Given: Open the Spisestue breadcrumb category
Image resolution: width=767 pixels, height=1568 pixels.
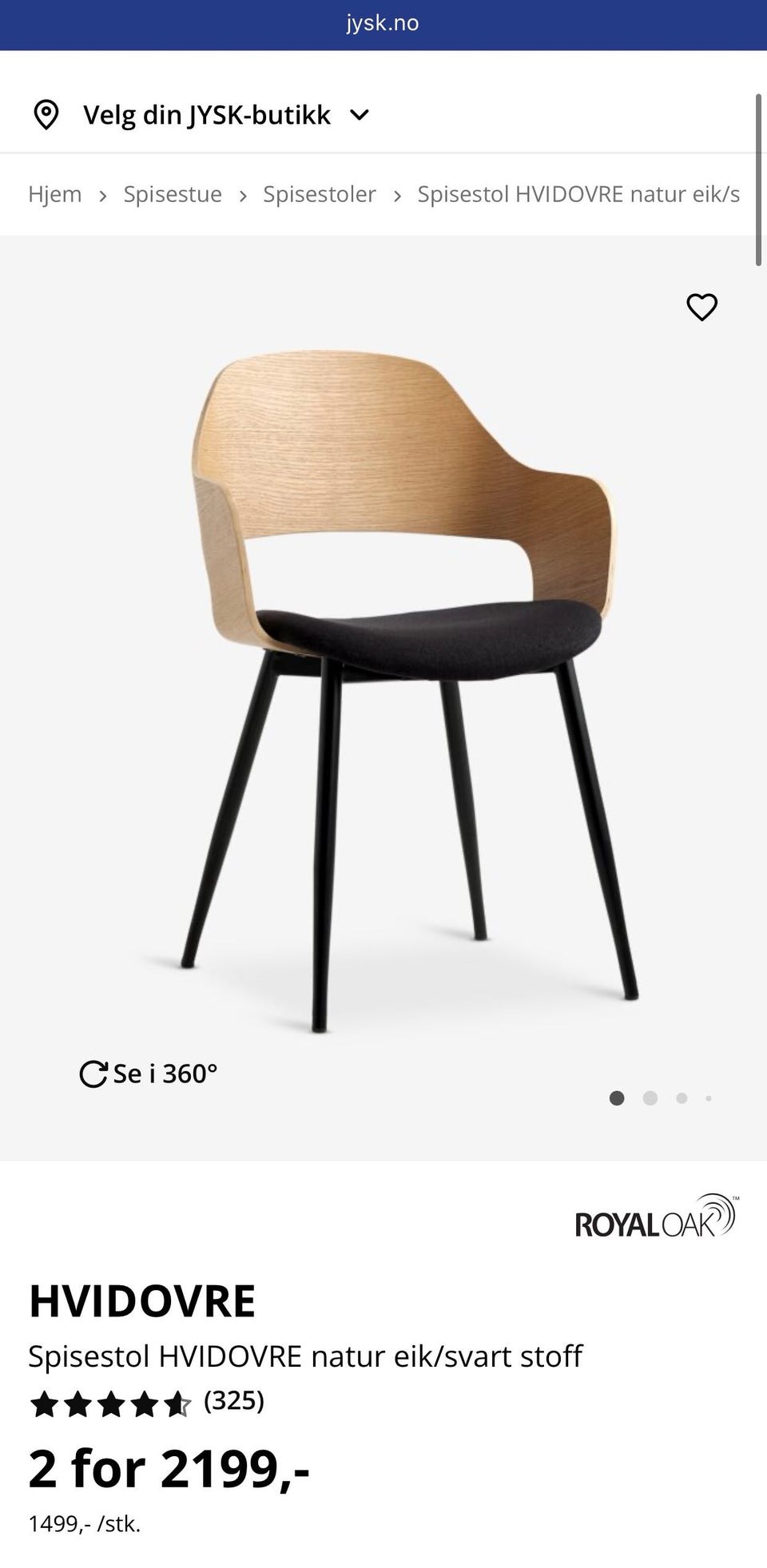Looking at the screenshot, I should pos(173,194).
